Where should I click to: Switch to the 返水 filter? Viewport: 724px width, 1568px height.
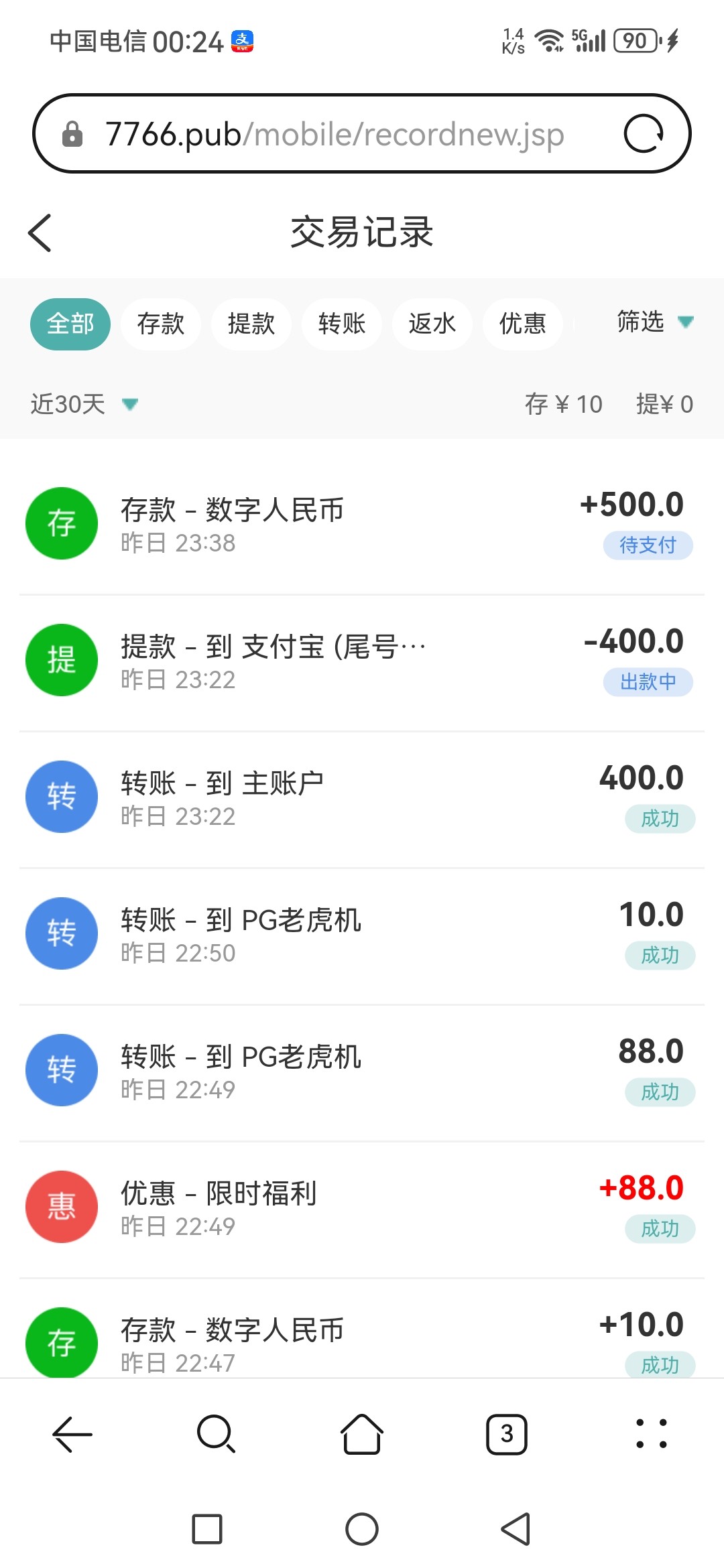point(432,324)
